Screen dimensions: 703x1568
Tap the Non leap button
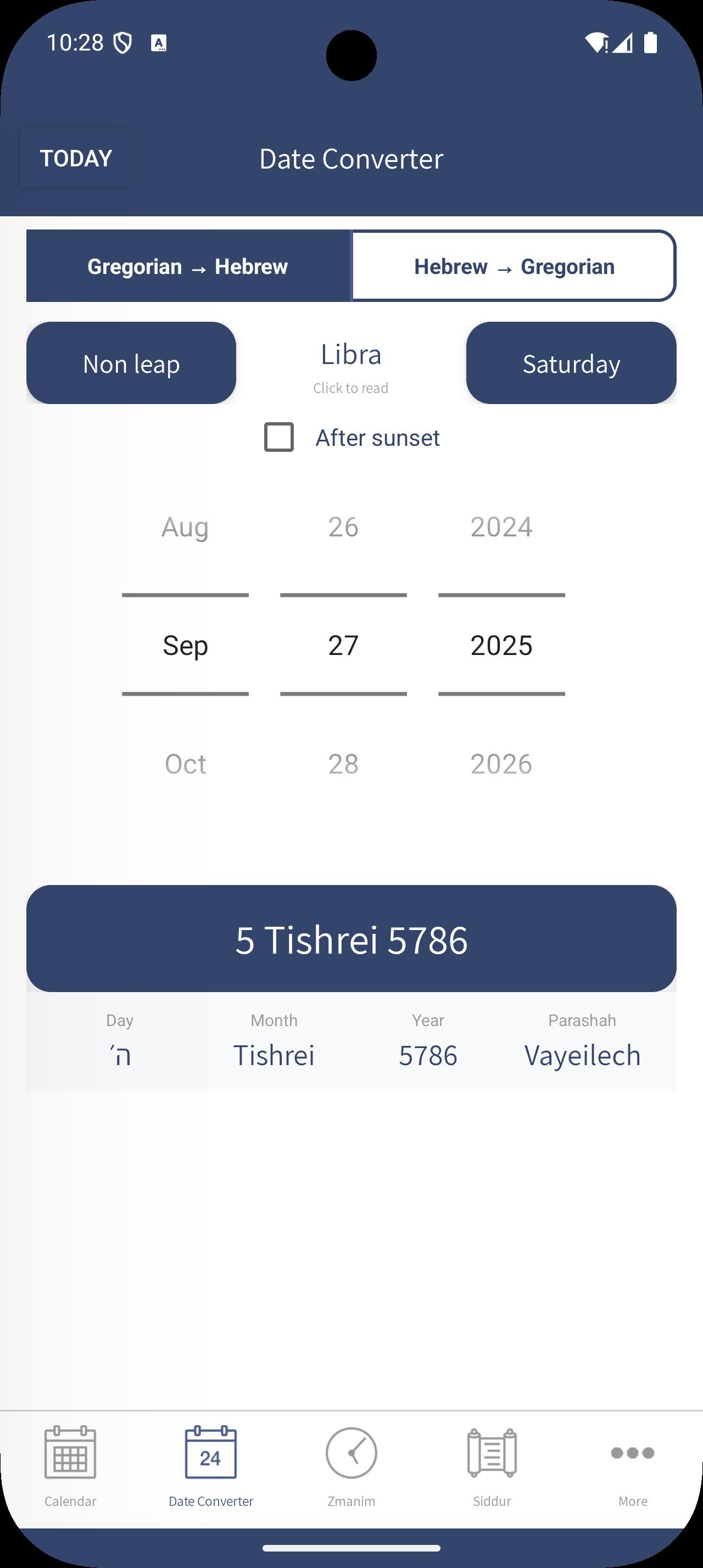tap(131, 363)
